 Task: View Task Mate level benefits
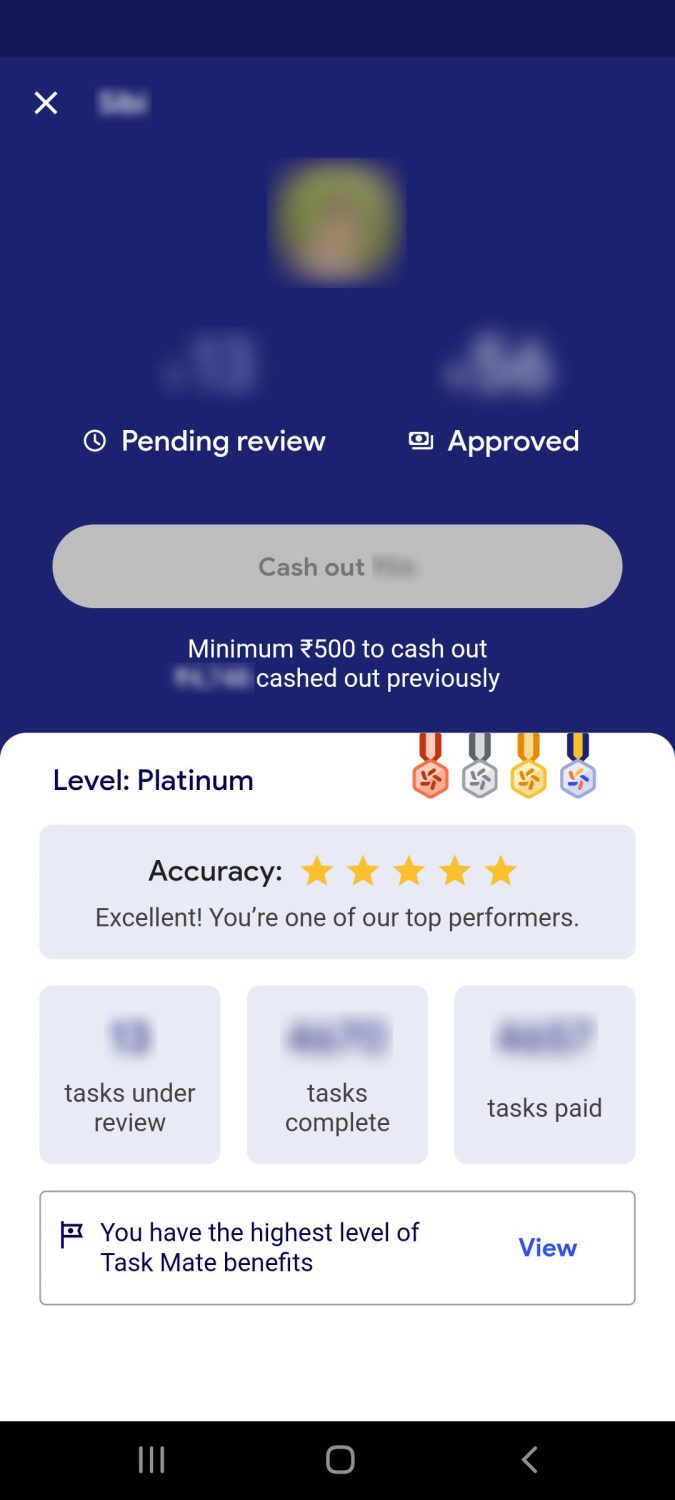click(x=547, y=1247)
